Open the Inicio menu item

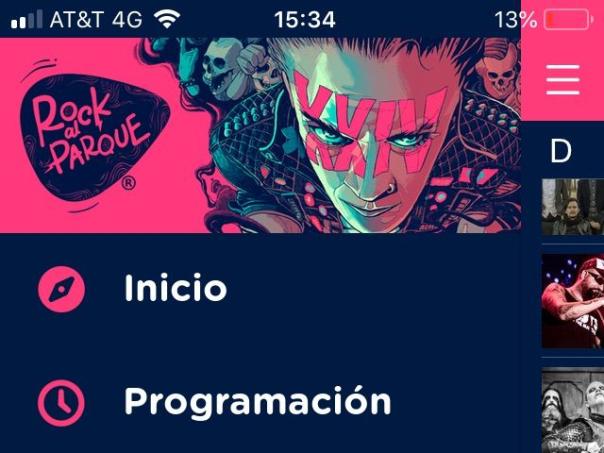point(175,289)
